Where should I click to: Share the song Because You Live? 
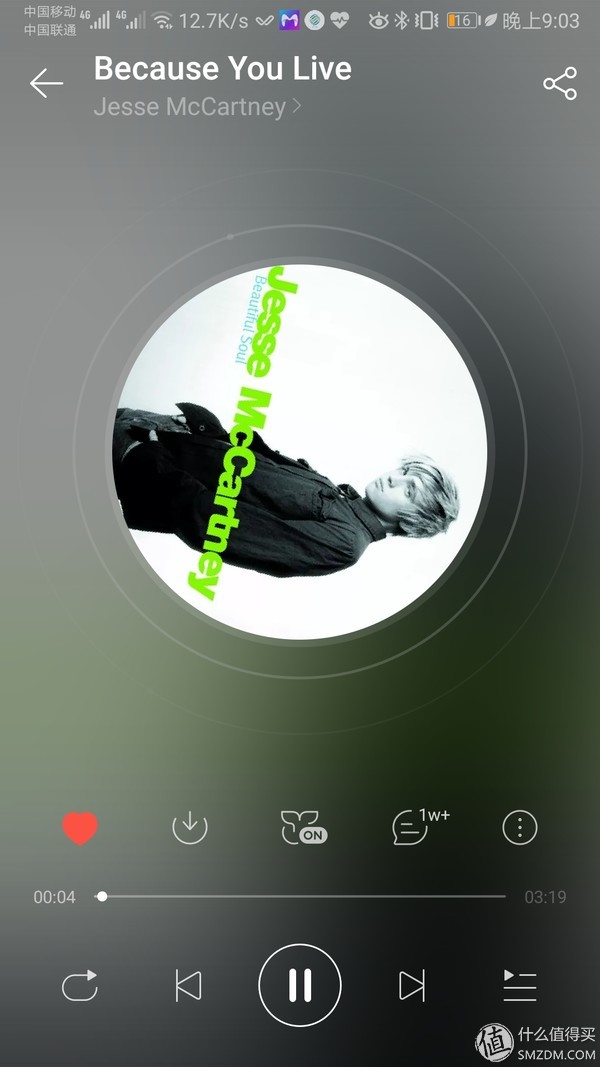559,84
